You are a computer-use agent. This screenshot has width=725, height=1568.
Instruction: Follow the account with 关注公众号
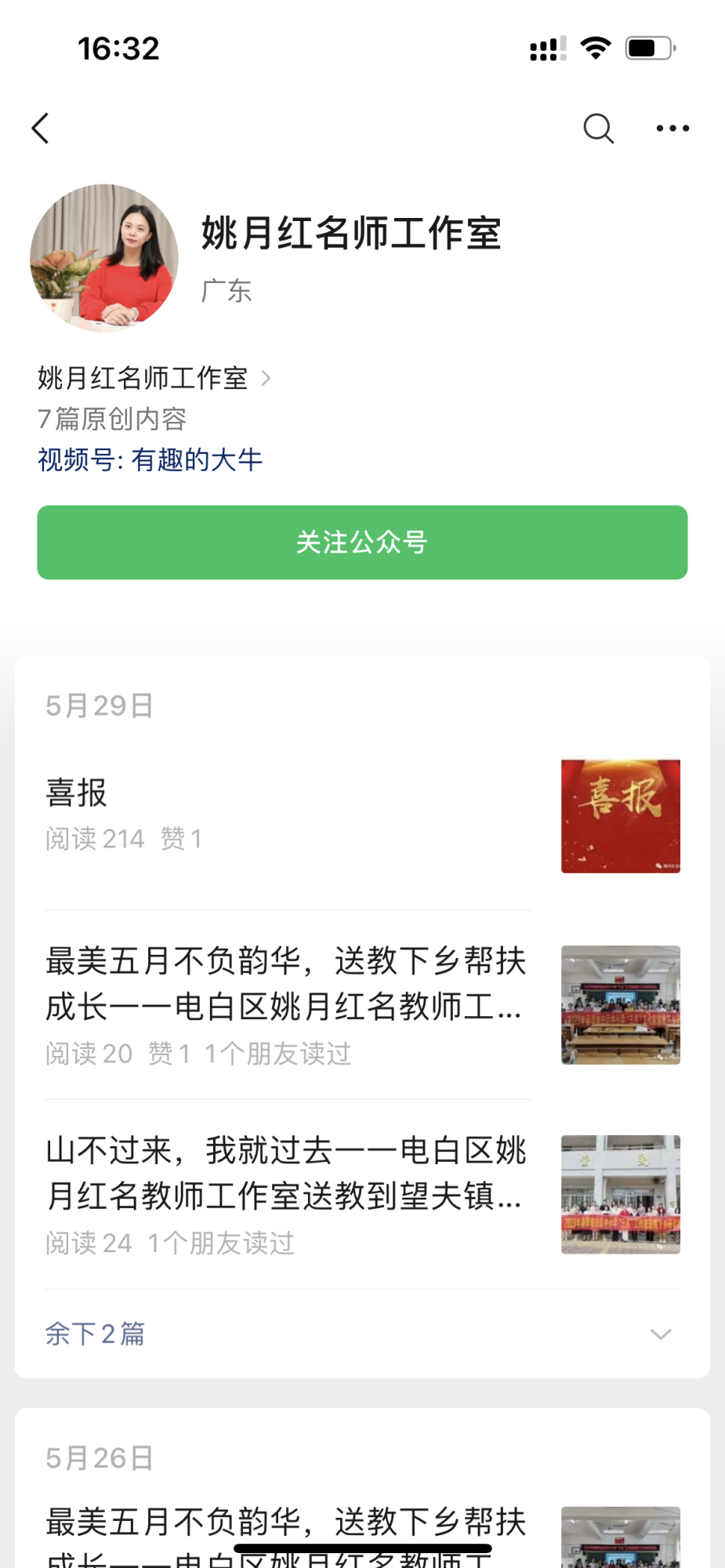[362, 543]
